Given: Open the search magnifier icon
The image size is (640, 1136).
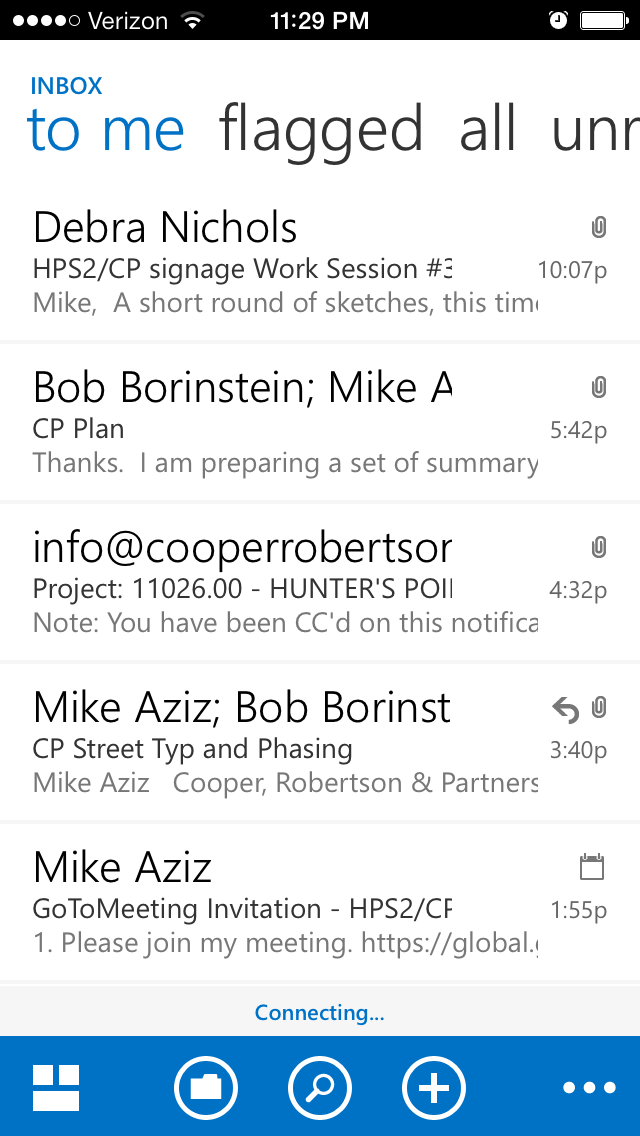Looking at the screenshot, I should 319,1087.
